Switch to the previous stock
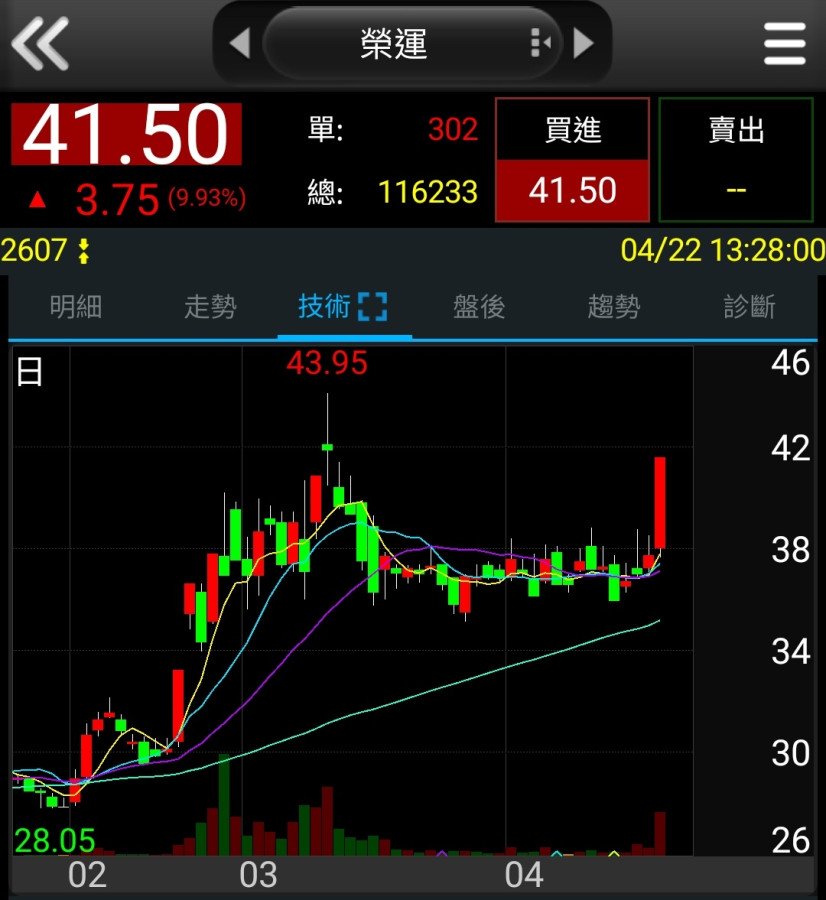The image size is (826, 900). pos(239,43)
